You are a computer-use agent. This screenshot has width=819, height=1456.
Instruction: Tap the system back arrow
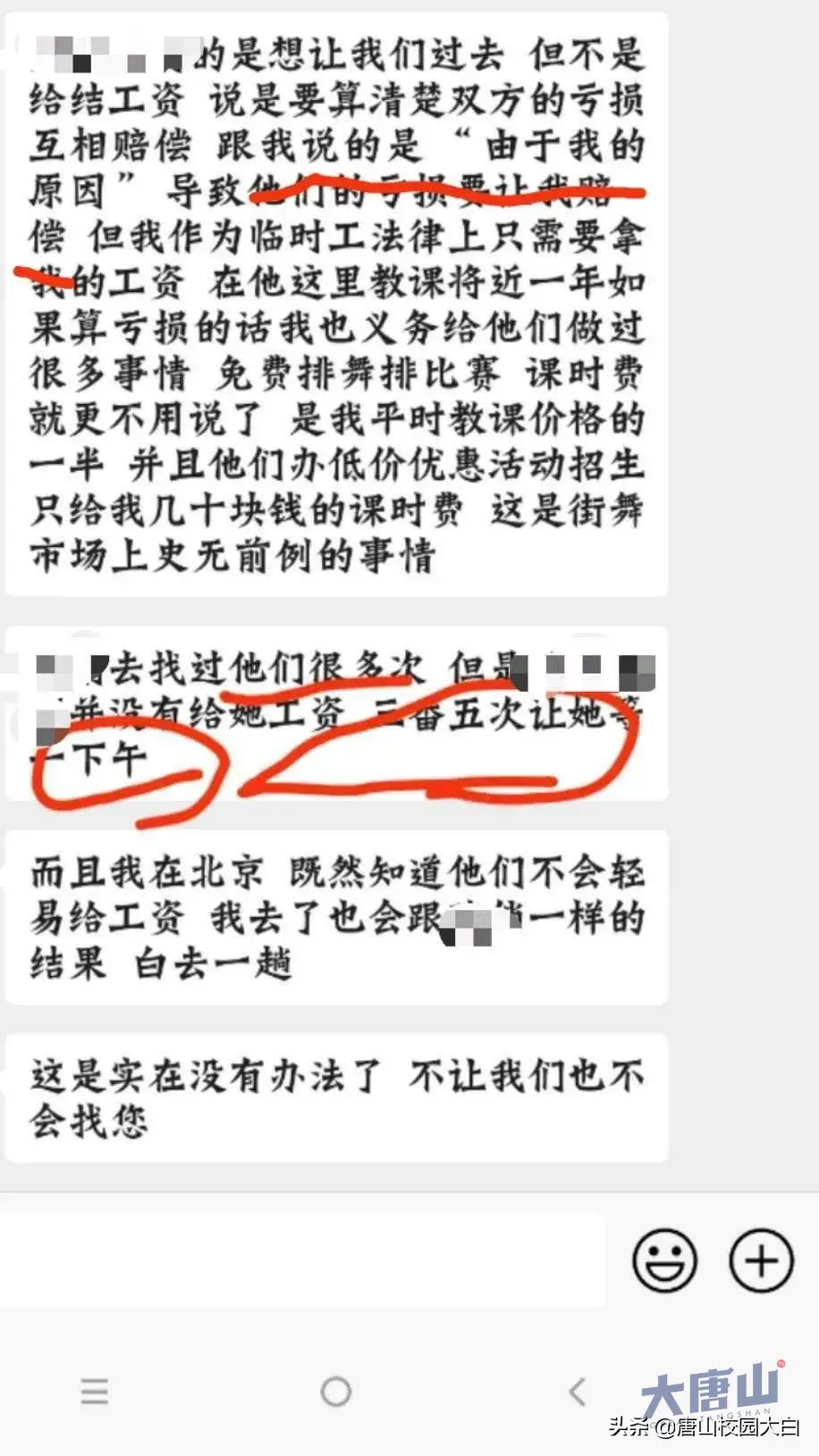(x=578, y=1392)
